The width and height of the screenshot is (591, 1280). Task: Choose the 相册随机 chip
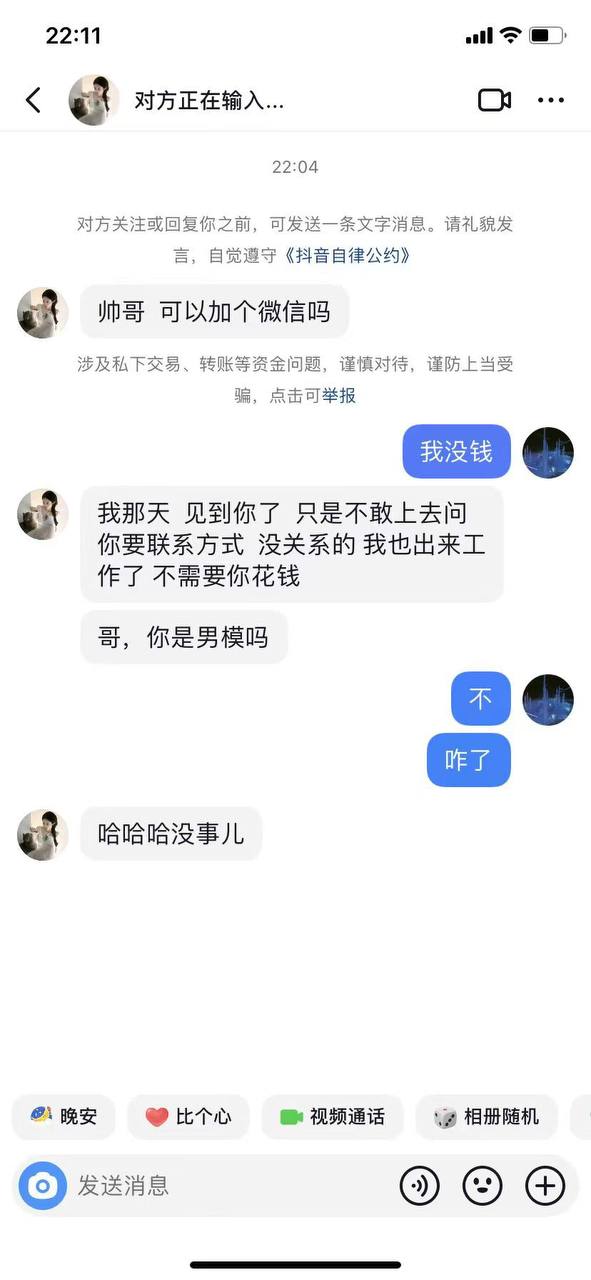tap(486, 1117)
